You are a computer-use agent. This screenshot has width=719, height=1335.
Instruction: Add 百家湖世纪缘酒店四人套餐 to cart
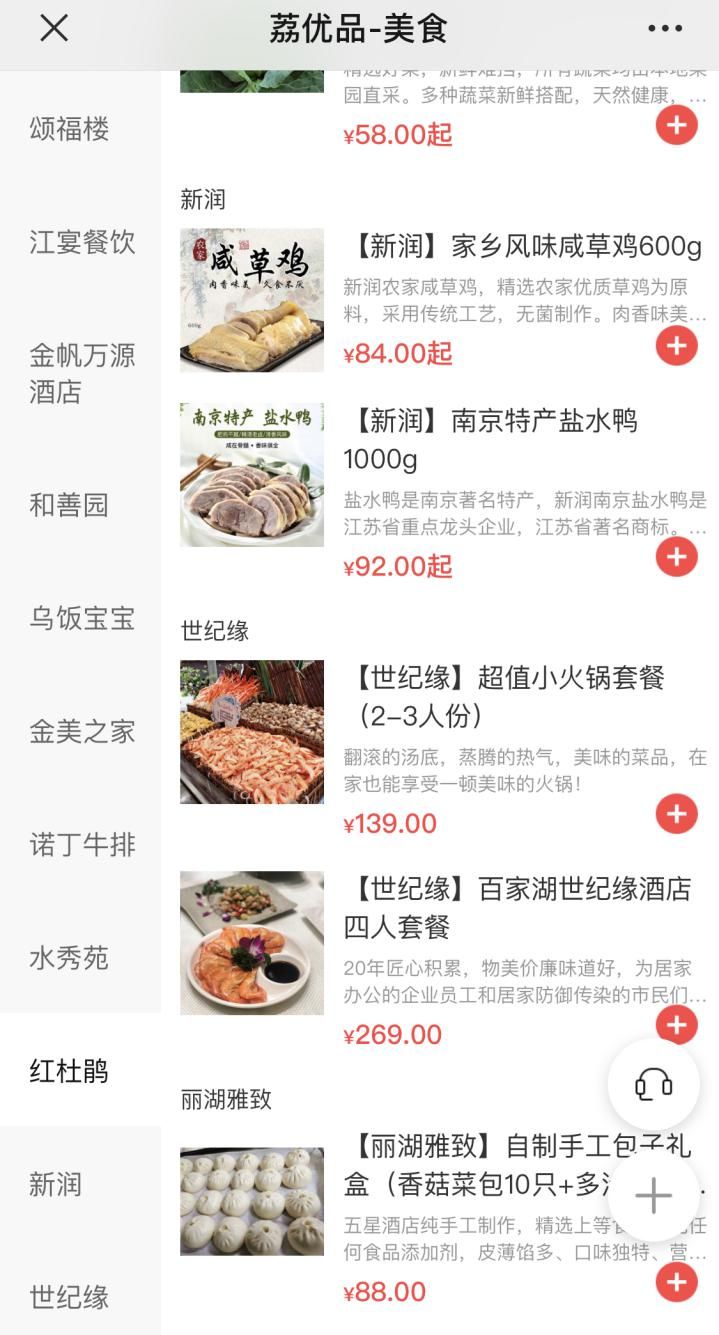pyautogui.click(x=676, y=1025)
